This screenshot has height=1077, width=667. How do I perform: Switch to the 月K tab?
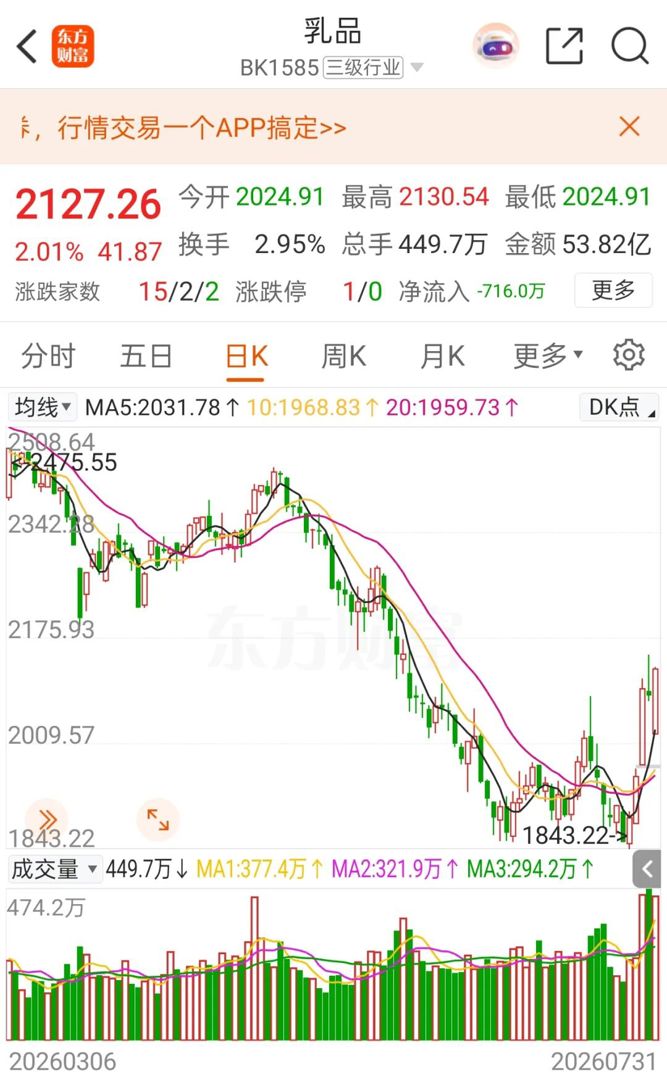pos(442,356)
